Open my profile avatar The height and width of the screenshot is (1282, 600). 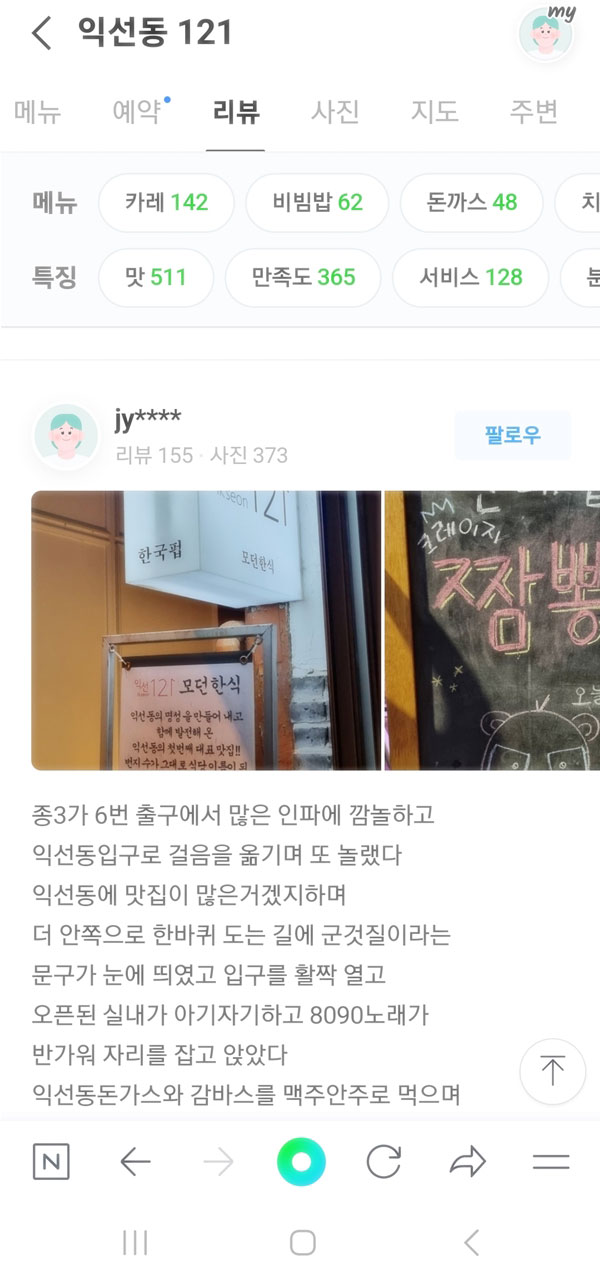(x=545, y=34)
